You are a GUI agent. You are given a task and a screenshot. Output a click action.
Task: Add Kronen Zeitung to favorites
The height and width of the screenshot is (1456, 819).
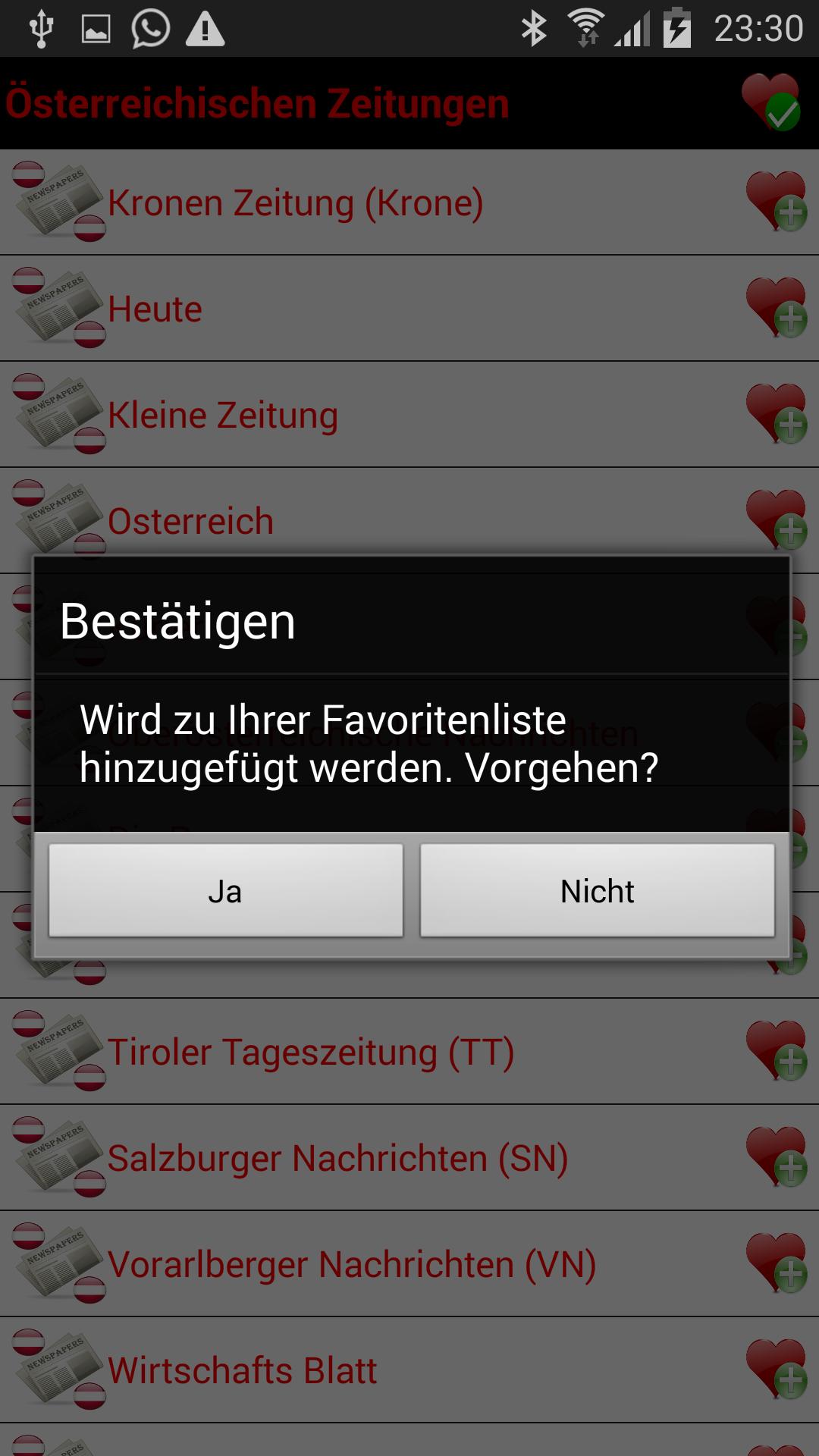(775, 202)
